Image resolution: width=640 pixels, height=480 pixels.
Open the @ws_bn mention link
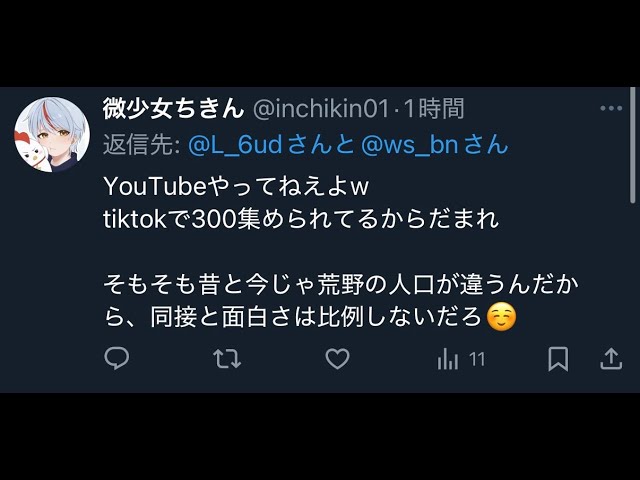coord(409,144)
